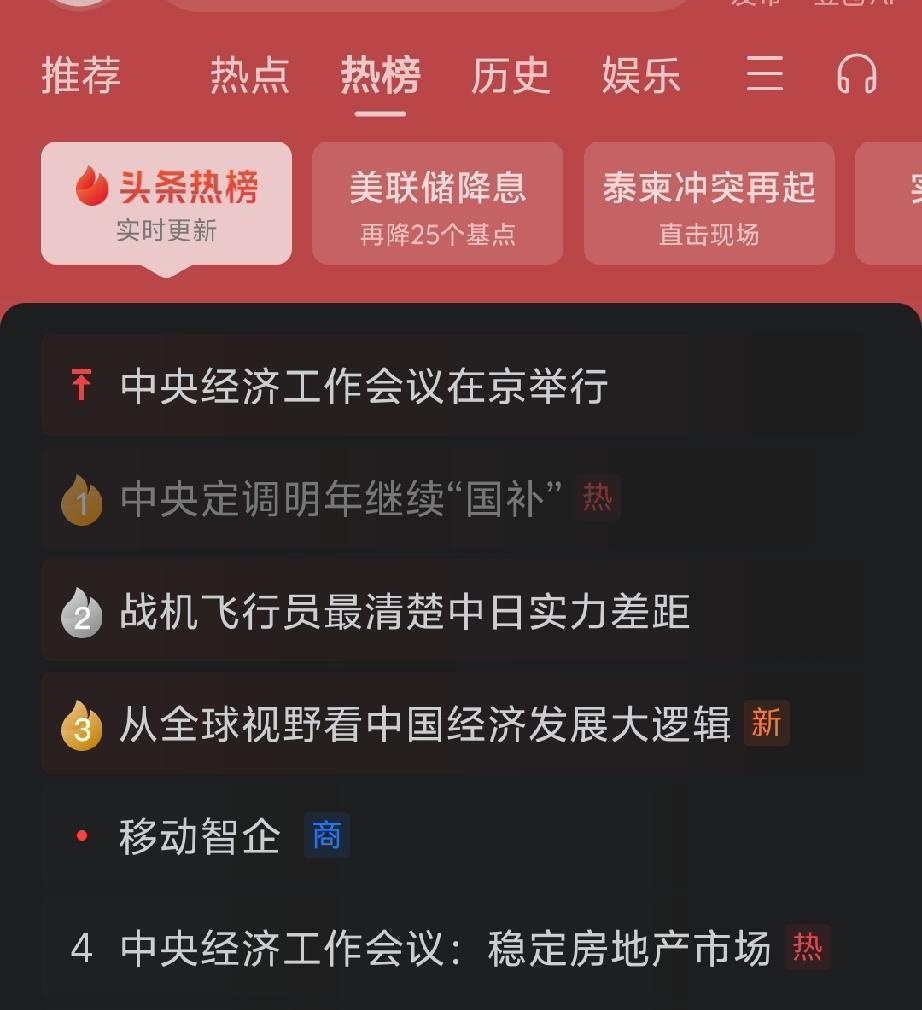Open audio listening mode via the headphone icon
This screenshot has height=1010, width=922.
point(855,74)
